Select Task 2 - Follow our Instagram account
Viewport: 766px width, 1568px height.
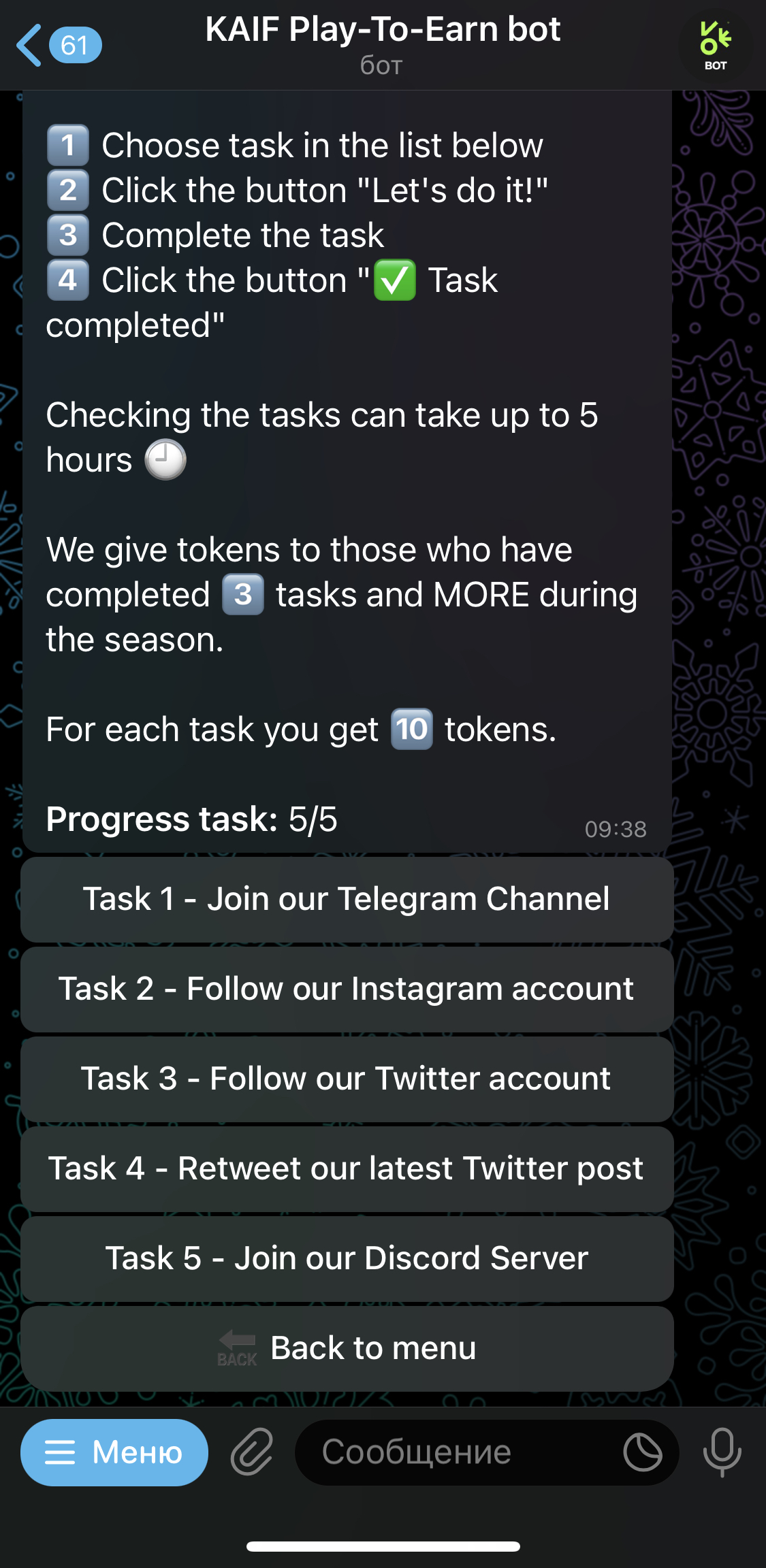coord(347,989)
